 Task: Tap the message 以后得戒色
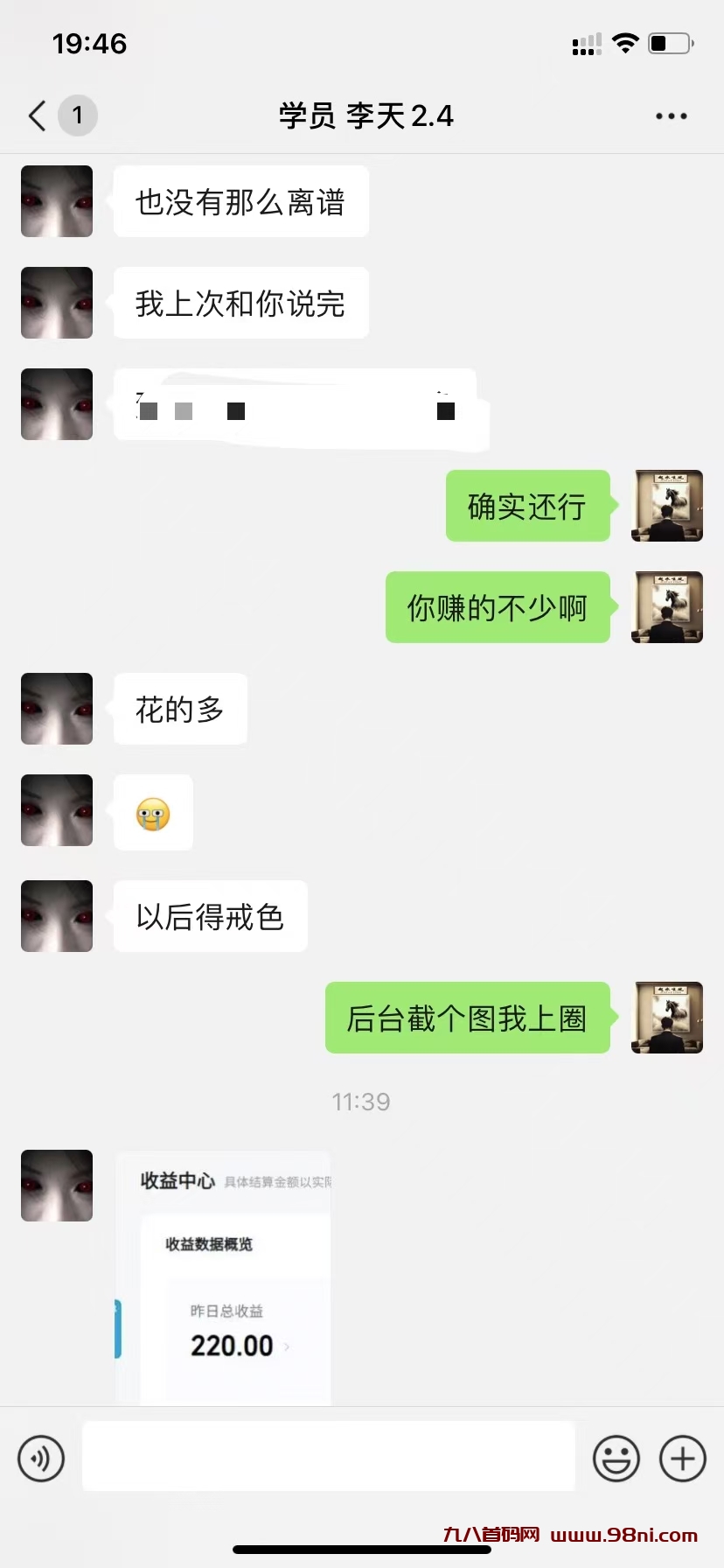(210, 916)
